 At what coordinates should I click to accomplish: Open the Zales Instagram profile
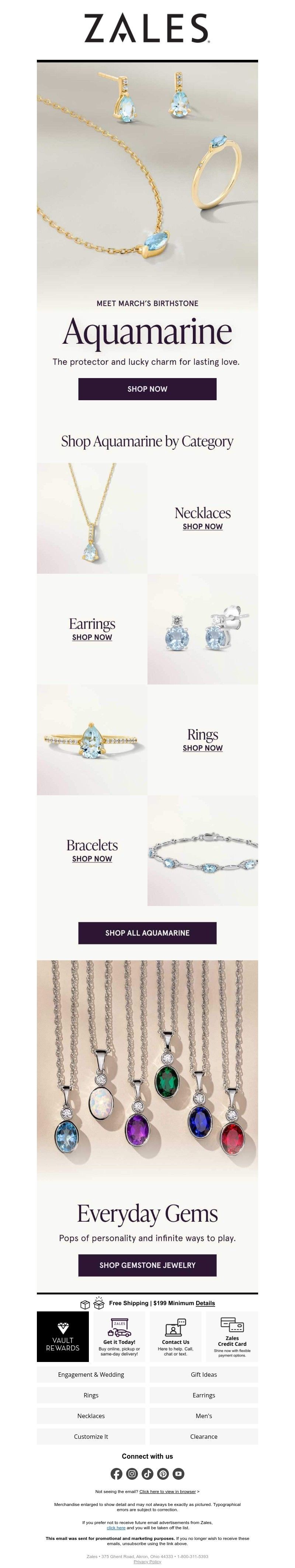132,1473
